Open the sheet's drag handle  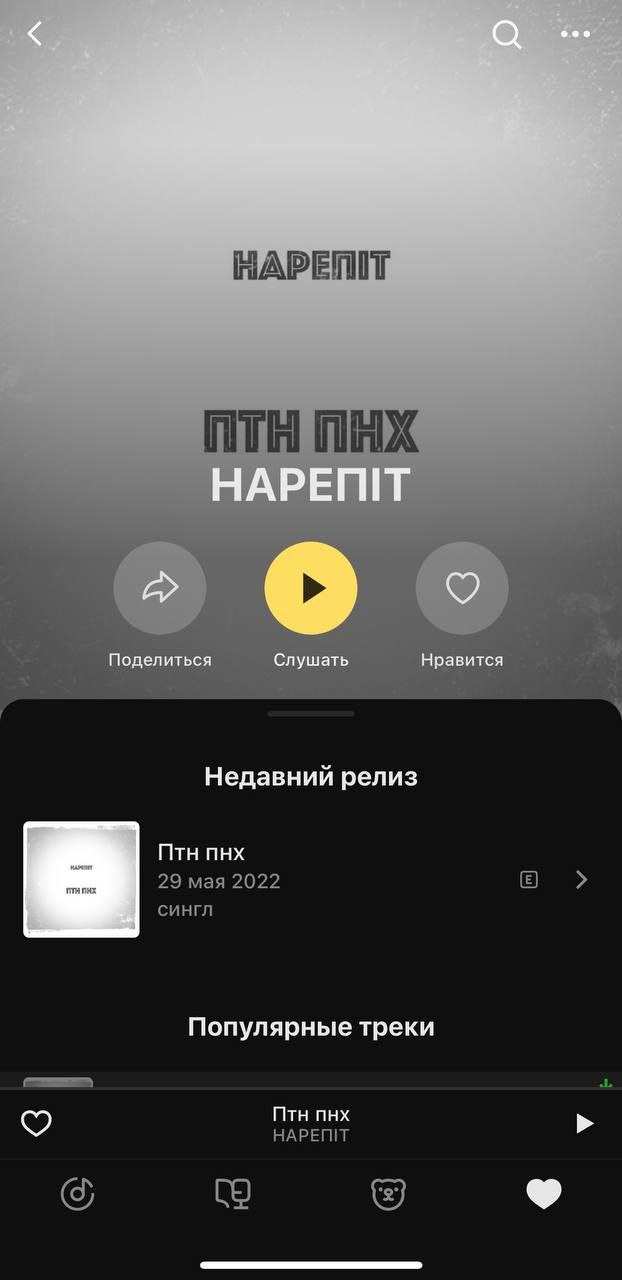tap(311, 714)
